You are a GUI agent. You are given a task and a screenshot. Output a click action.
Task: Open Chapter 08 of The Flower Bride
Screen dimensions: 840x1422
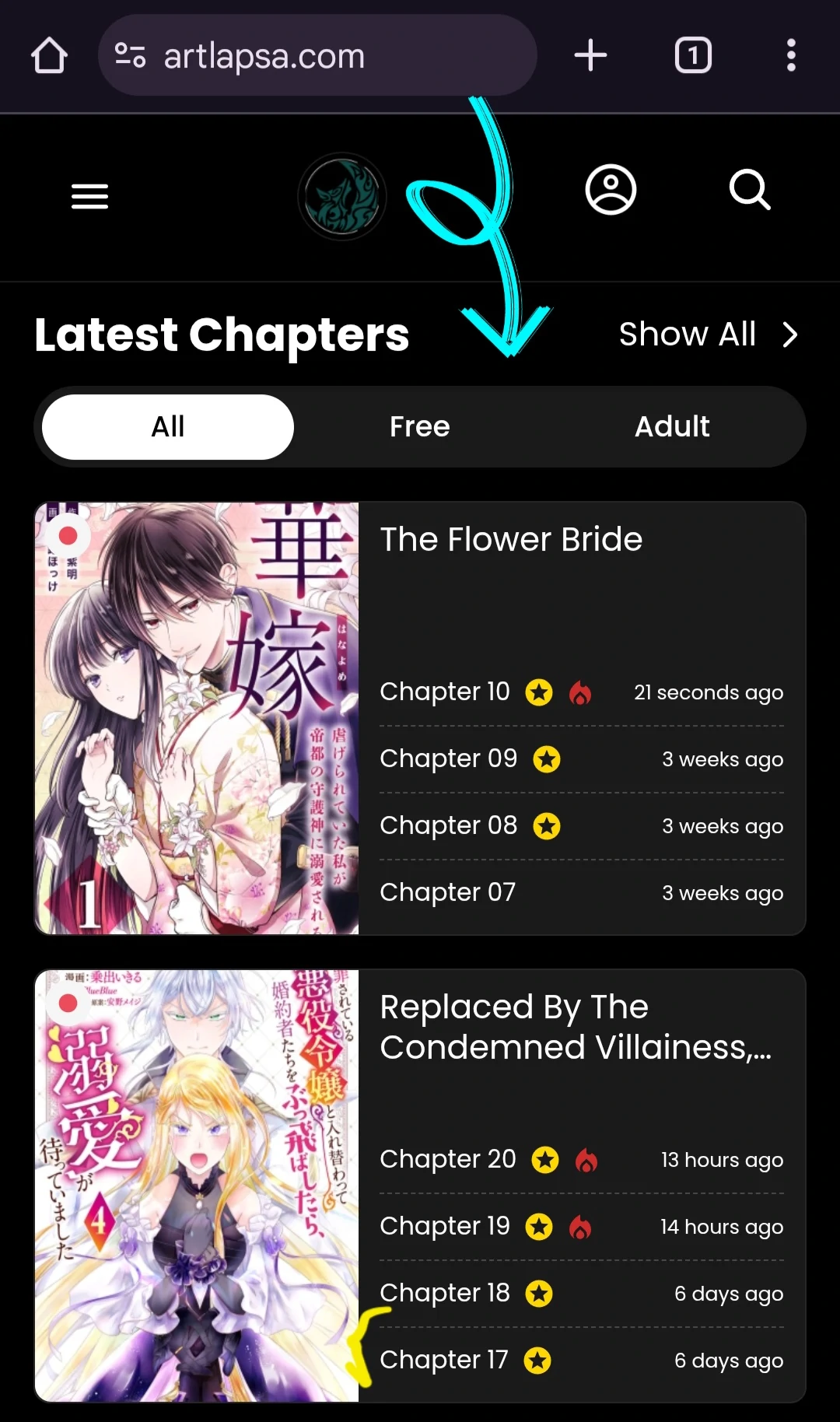click(448, 825)
